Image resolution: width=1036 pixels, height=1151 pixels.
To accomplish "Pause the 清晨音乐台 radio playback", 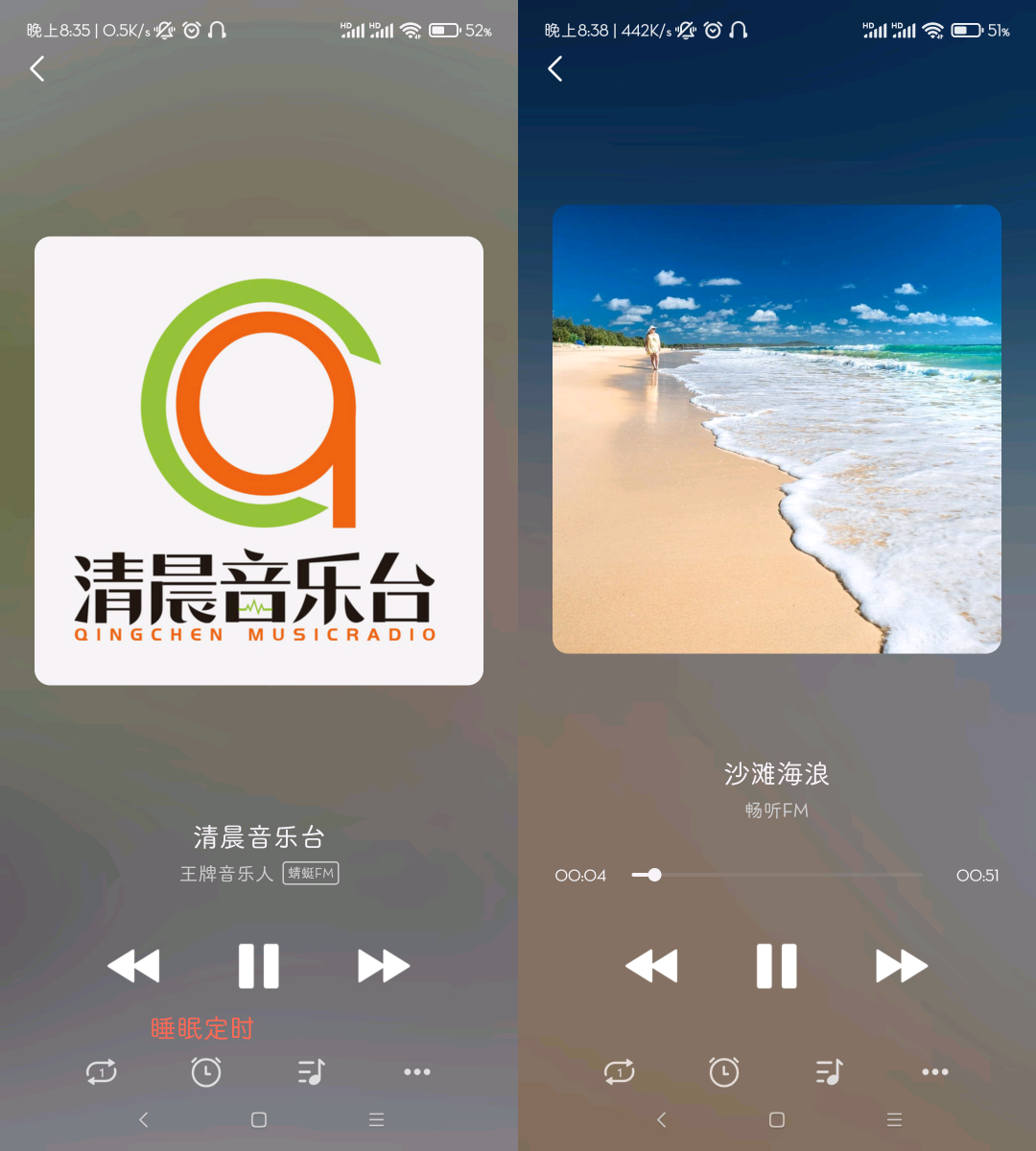I will (x=258, y=966).
